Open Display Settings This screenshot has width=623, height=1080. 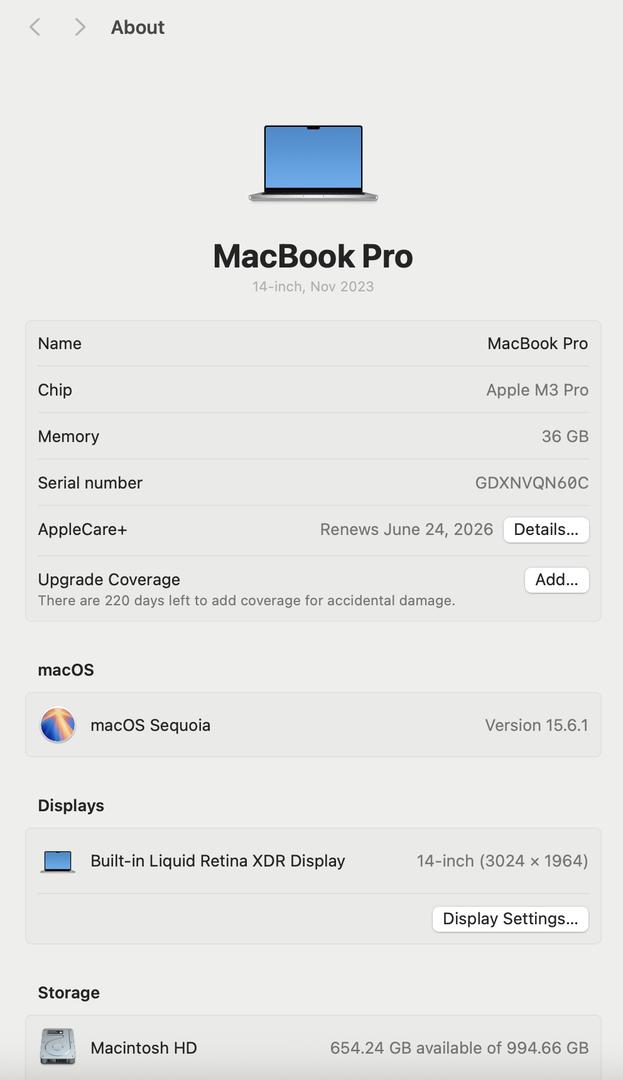pyautogui.click(x=510, y=919)
